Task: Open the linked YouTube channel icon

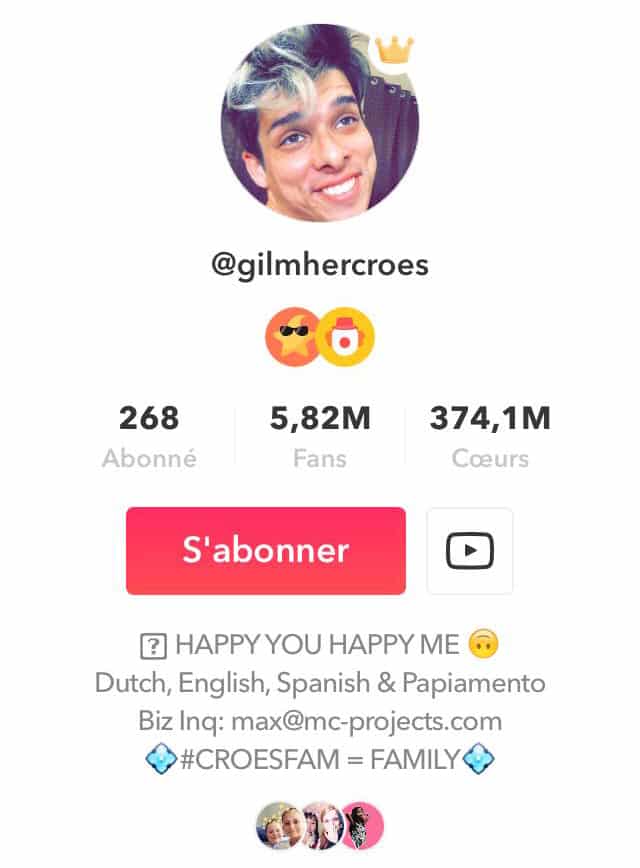Action: tap(469, 551)
